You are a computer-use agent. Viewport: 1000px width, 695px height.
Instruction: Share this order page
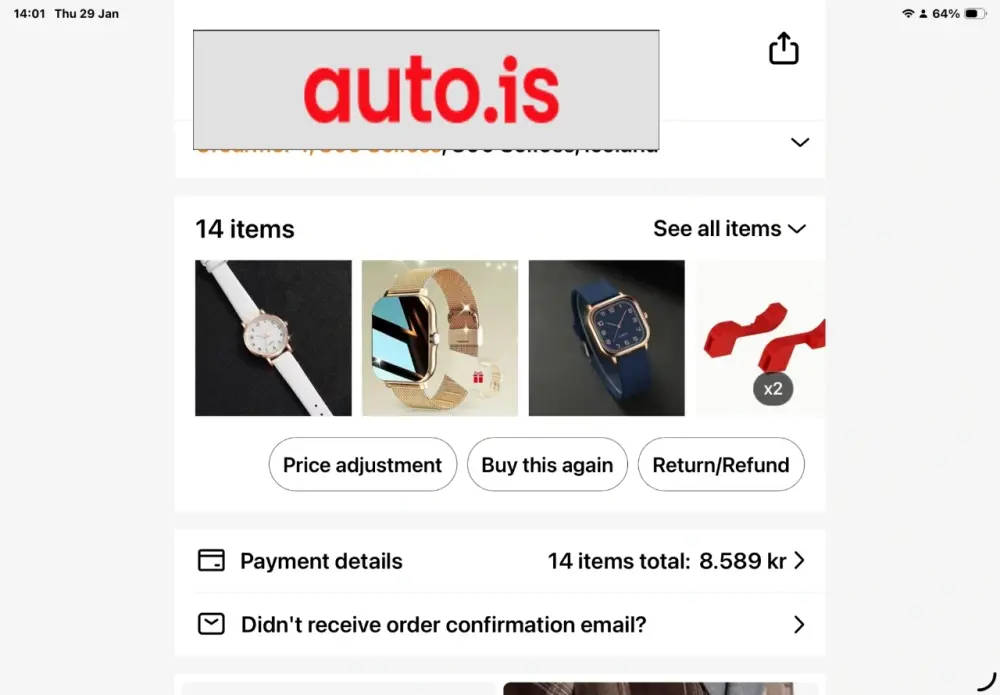784,49
